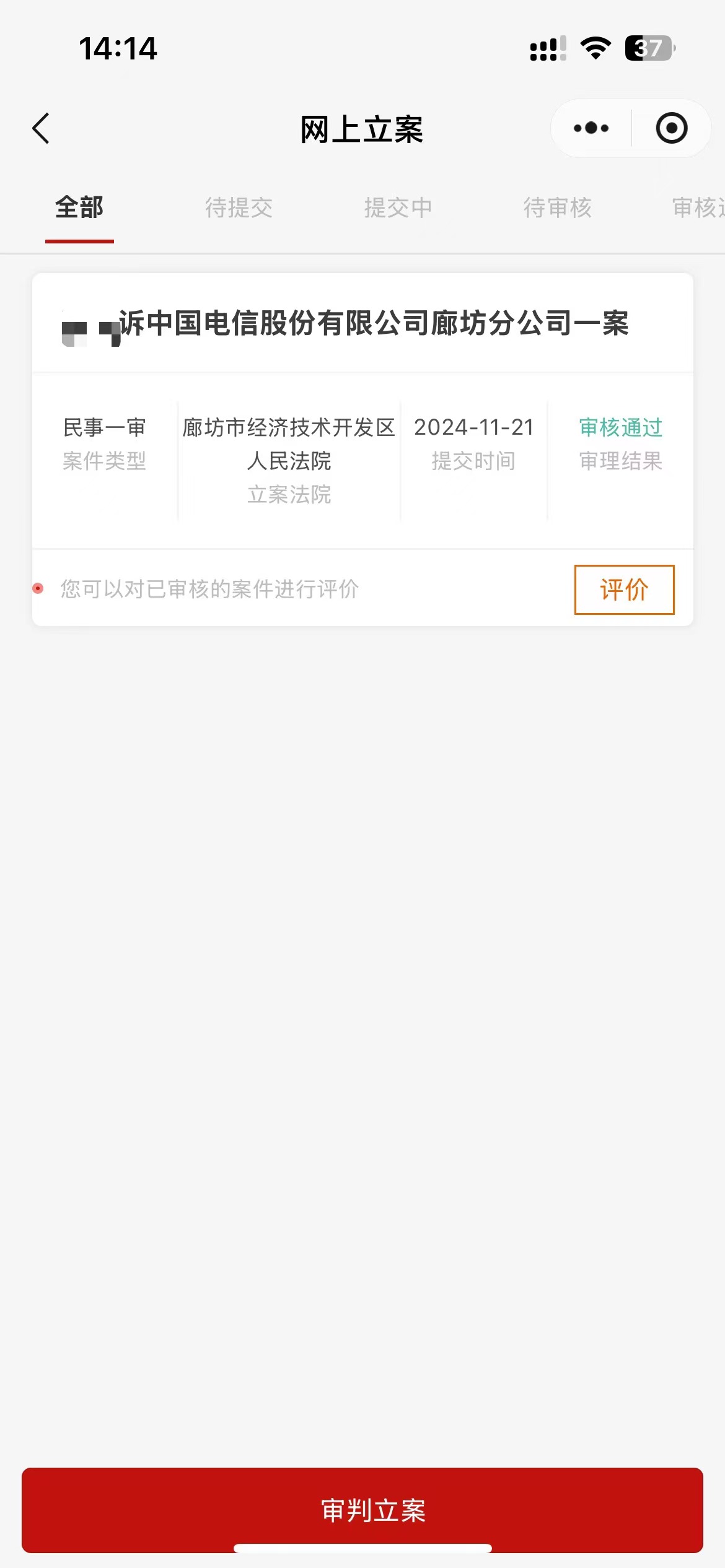Screen dimensions: 725x1568
Task: Switch to the 待提交 tab
Action: [239, 207]
